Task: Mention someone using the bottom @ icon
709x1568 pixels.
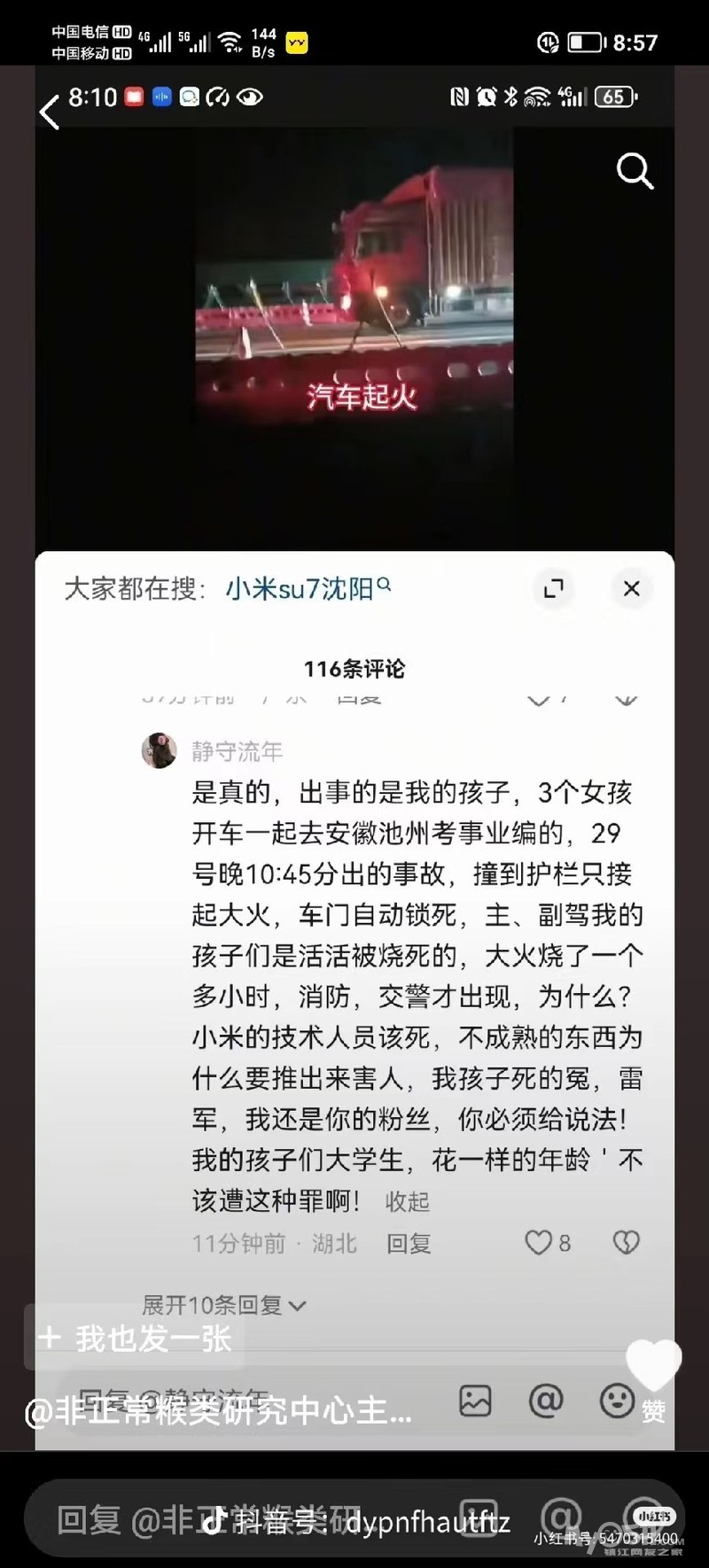Action: (x=561, y=1517)
